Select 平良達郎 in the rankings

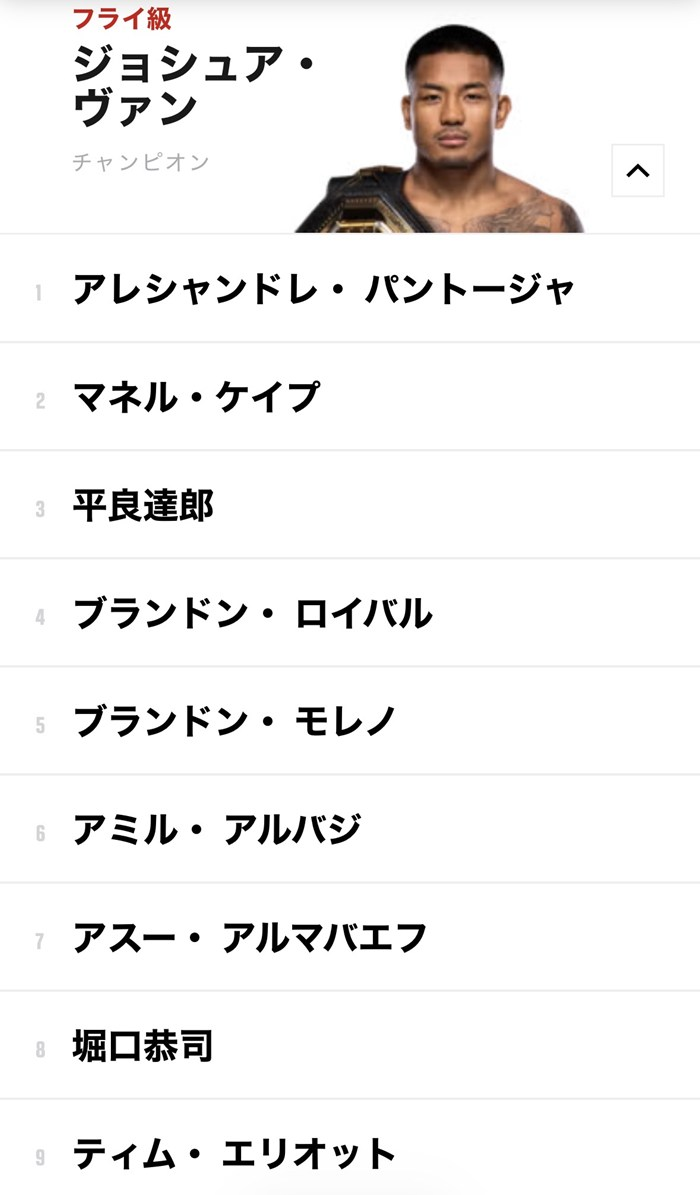click(x=143, y=505)
